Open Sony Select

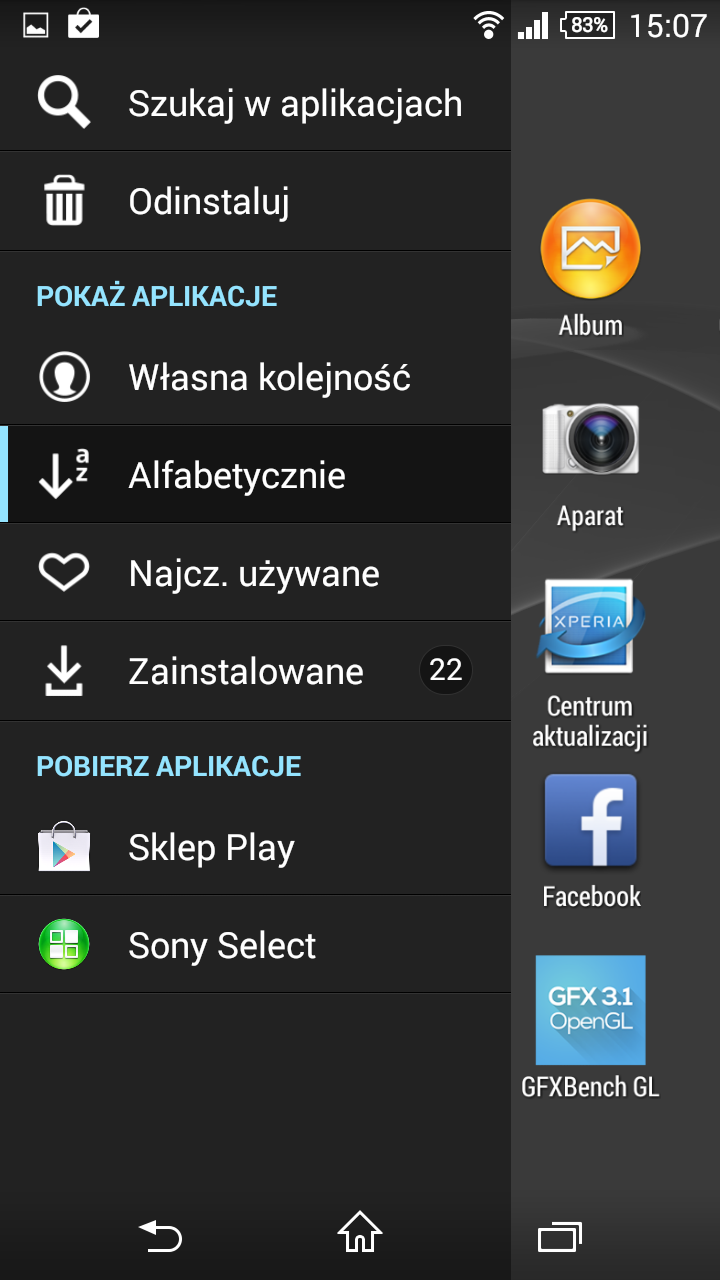pyautogui.click(x=255, y=945)
